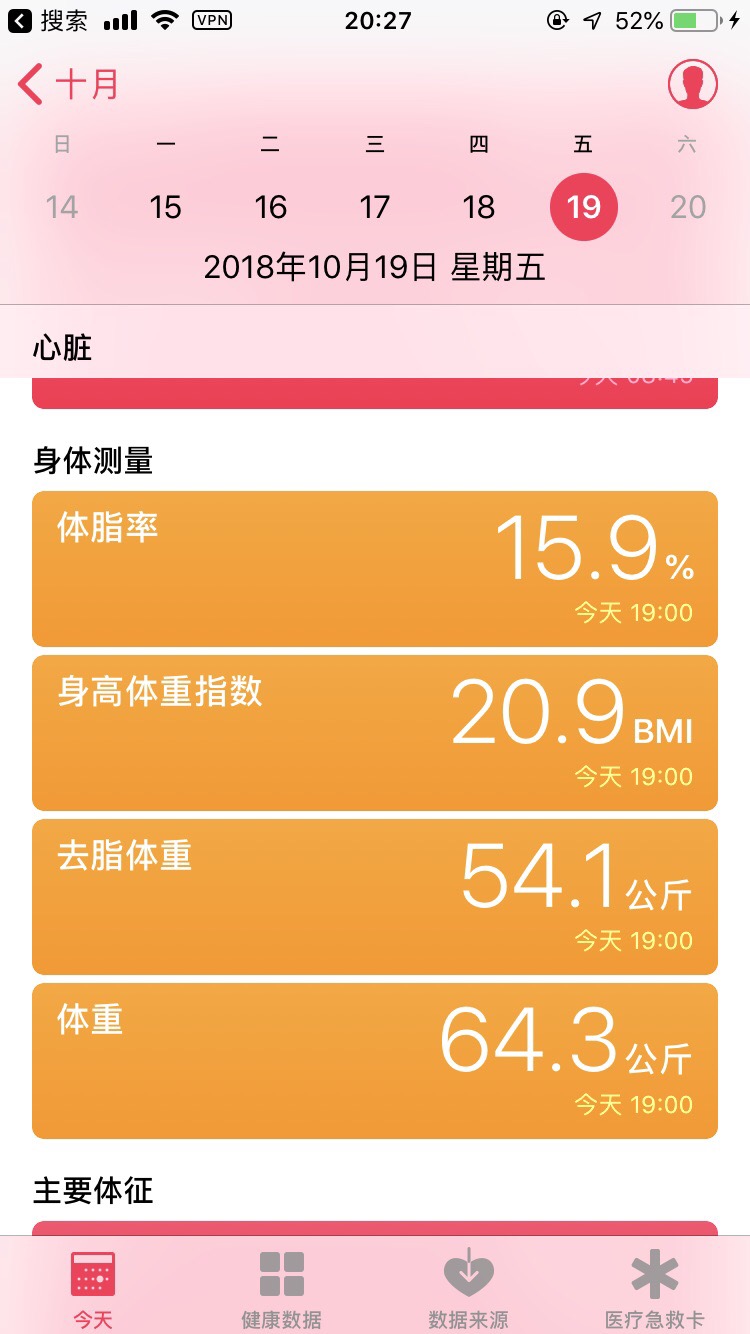Open the 体重 64.3 公斤 card
Image resolution: width=750 pixels, height=1334 pixels.
tap(375, 1061)
